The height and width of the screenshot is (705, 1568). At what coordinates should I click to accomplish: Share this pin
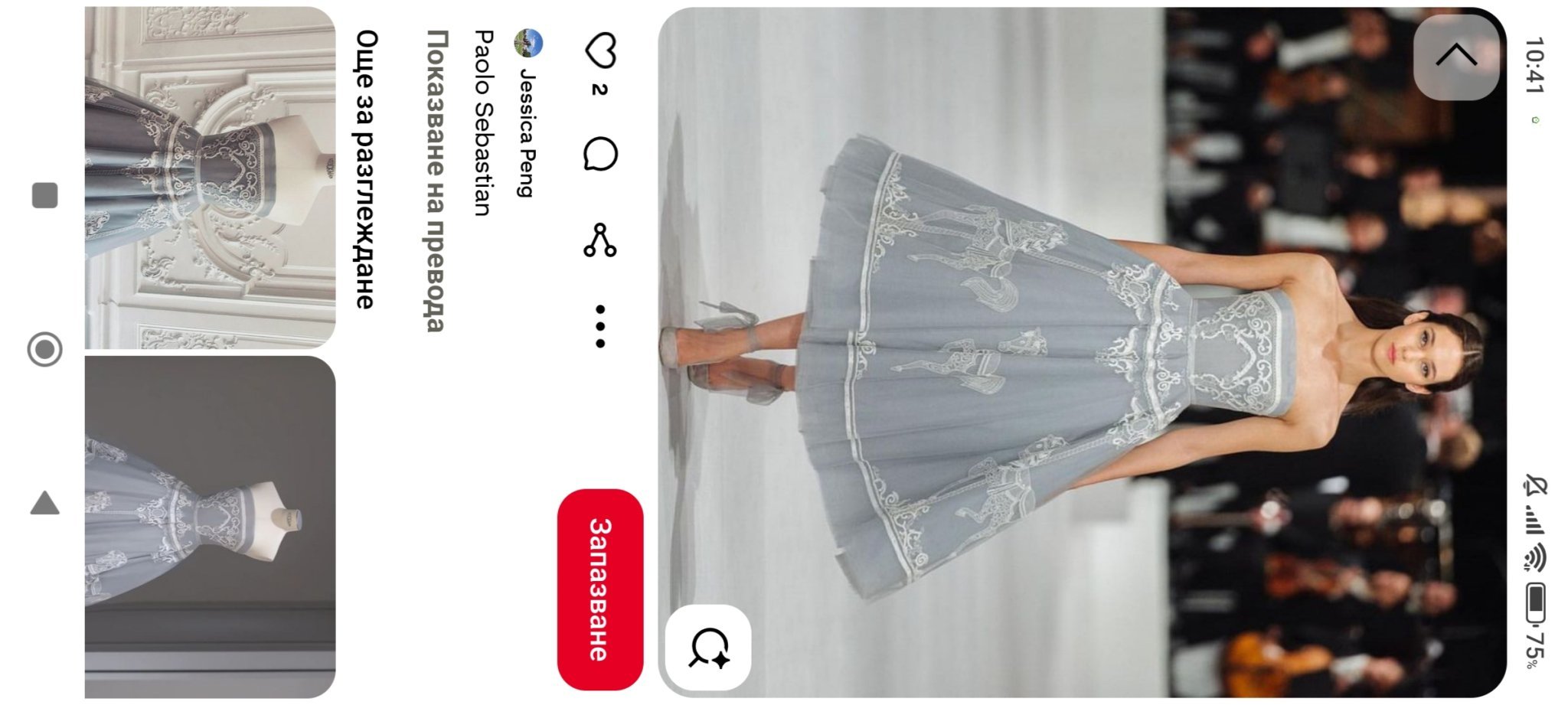pos(600,240)
